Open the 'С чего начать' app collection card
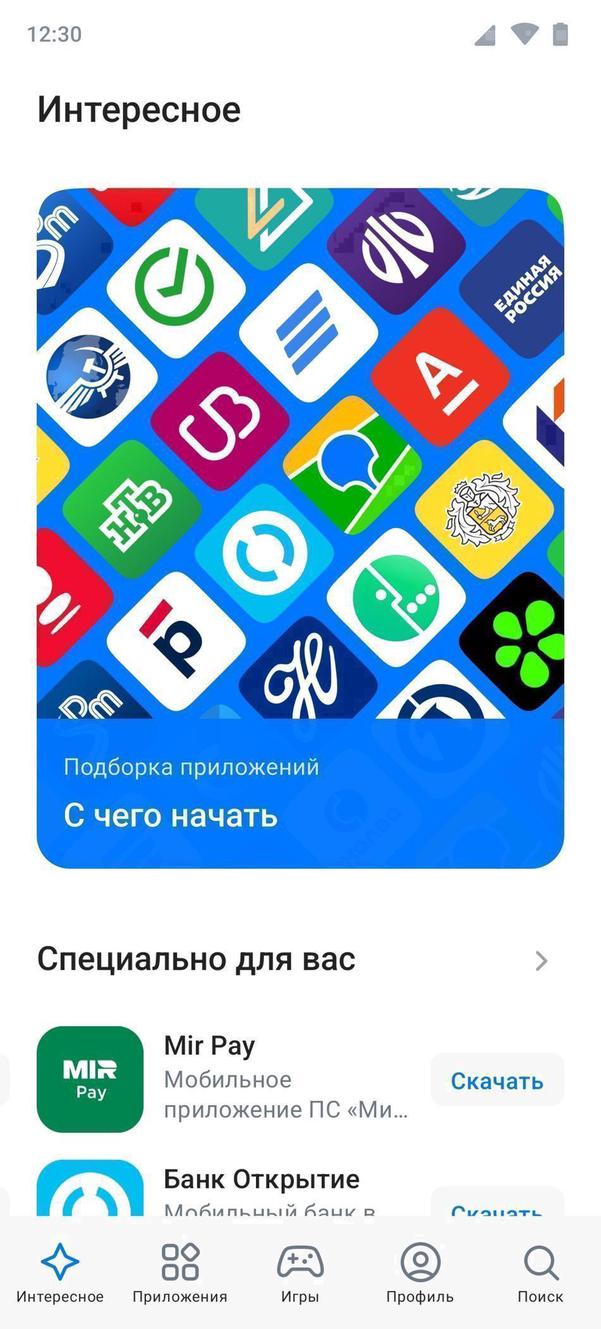Image resolution: width=601 pixels, height=1329 pixels. pyautogui.click(x=300, y=528)
